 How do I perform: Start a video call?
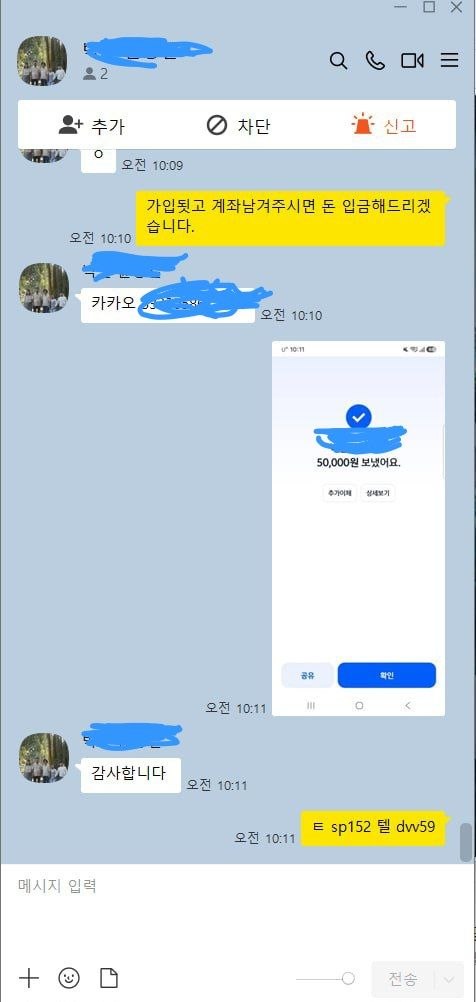(x=412, y=60)
